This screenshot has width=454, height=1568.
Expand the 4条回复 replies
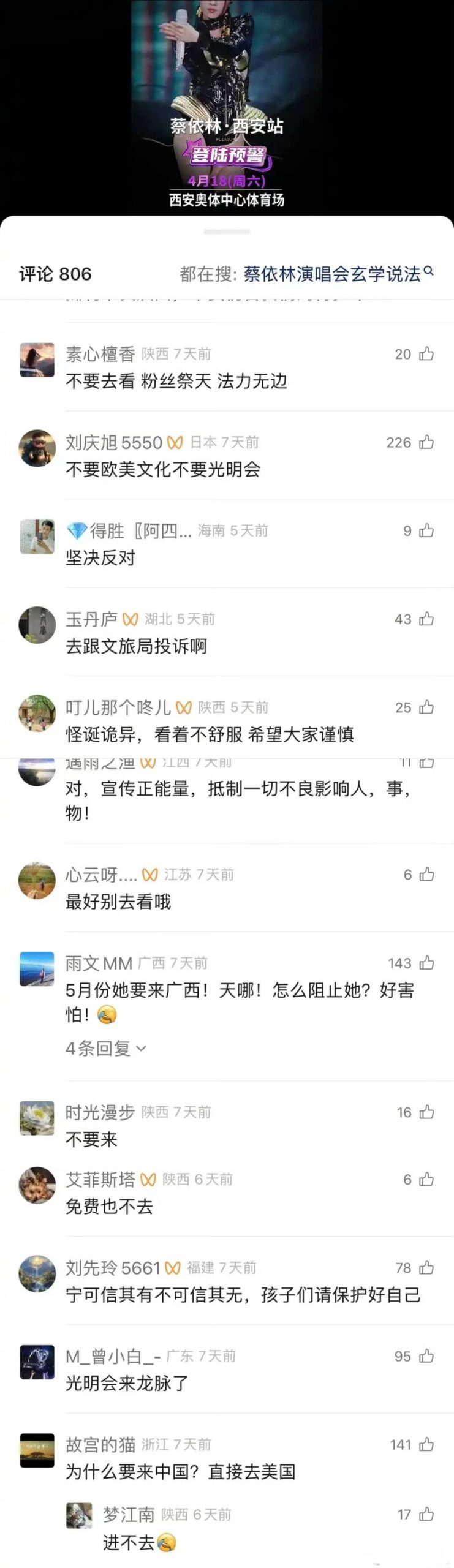click(106, 1048)
